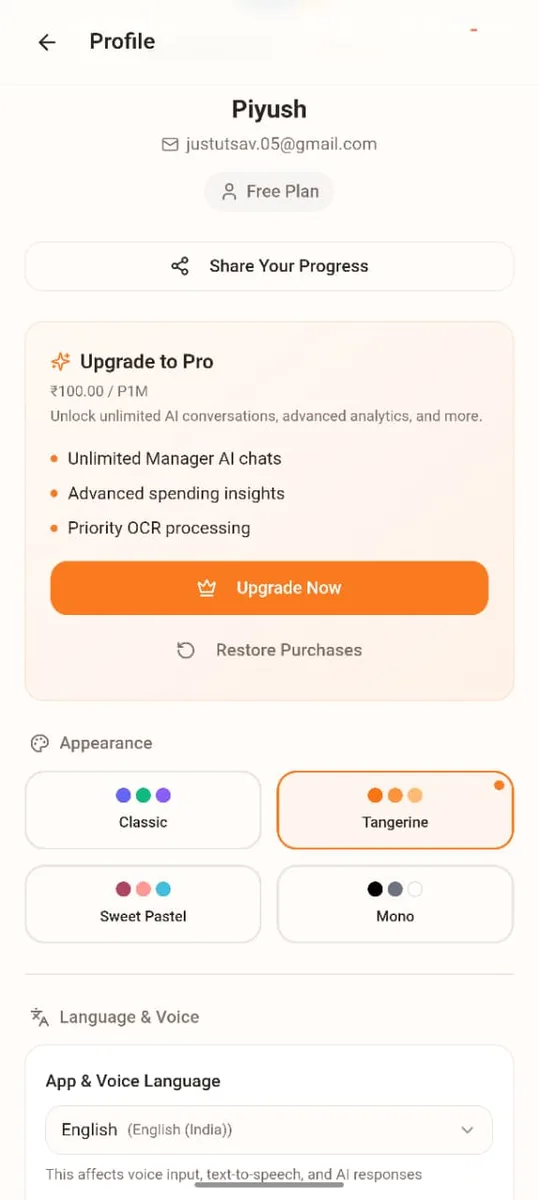539x1200 pixels.
Task: Tap the Free Plan chip
Action: [269, 191]
